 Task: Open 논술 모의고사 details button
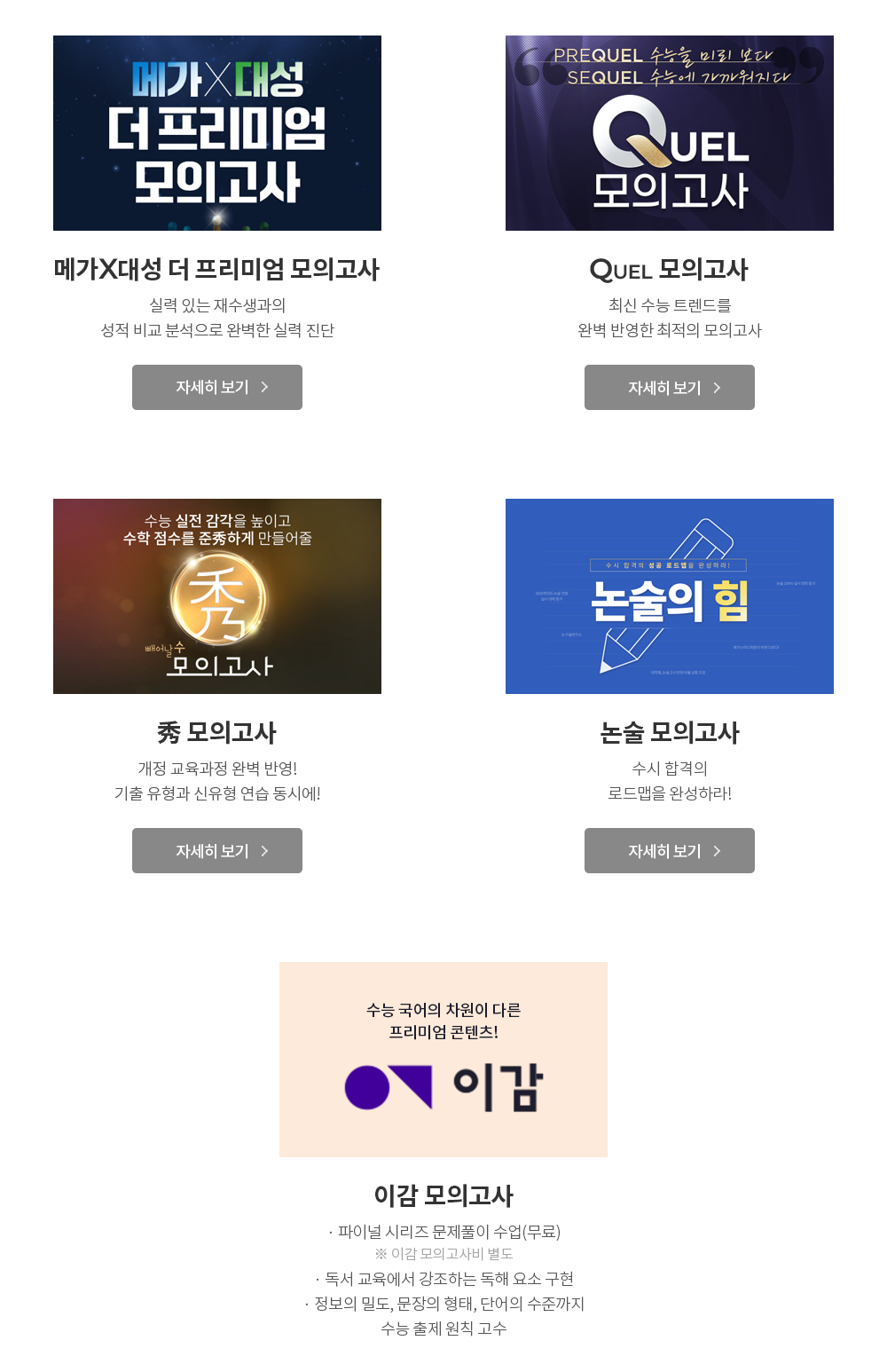[x=670, y=850]
